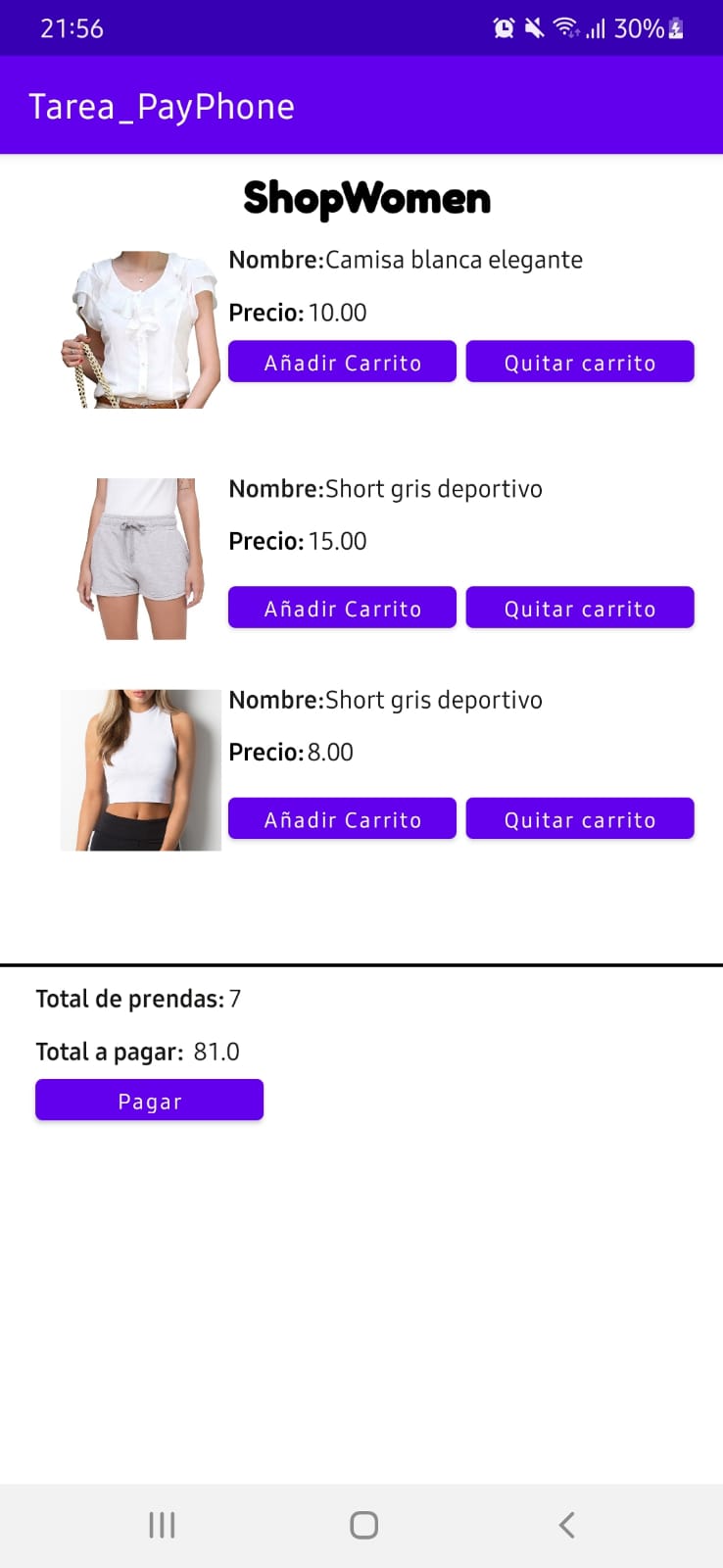Add the 8.00 priced item to the cart

coord(341,818)
